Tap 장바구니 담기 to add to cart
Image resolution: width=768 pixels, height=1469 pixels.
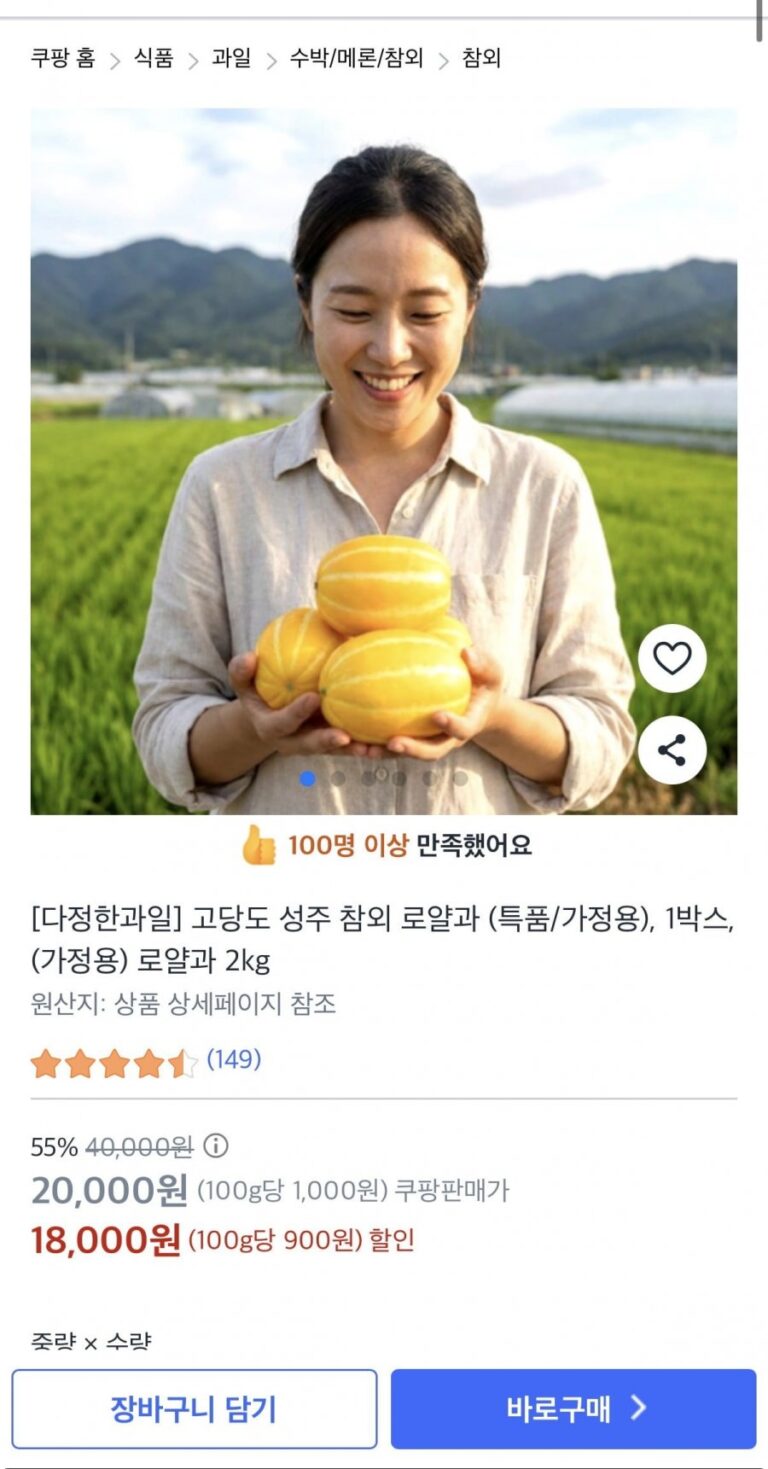(x=194, y=1409)
